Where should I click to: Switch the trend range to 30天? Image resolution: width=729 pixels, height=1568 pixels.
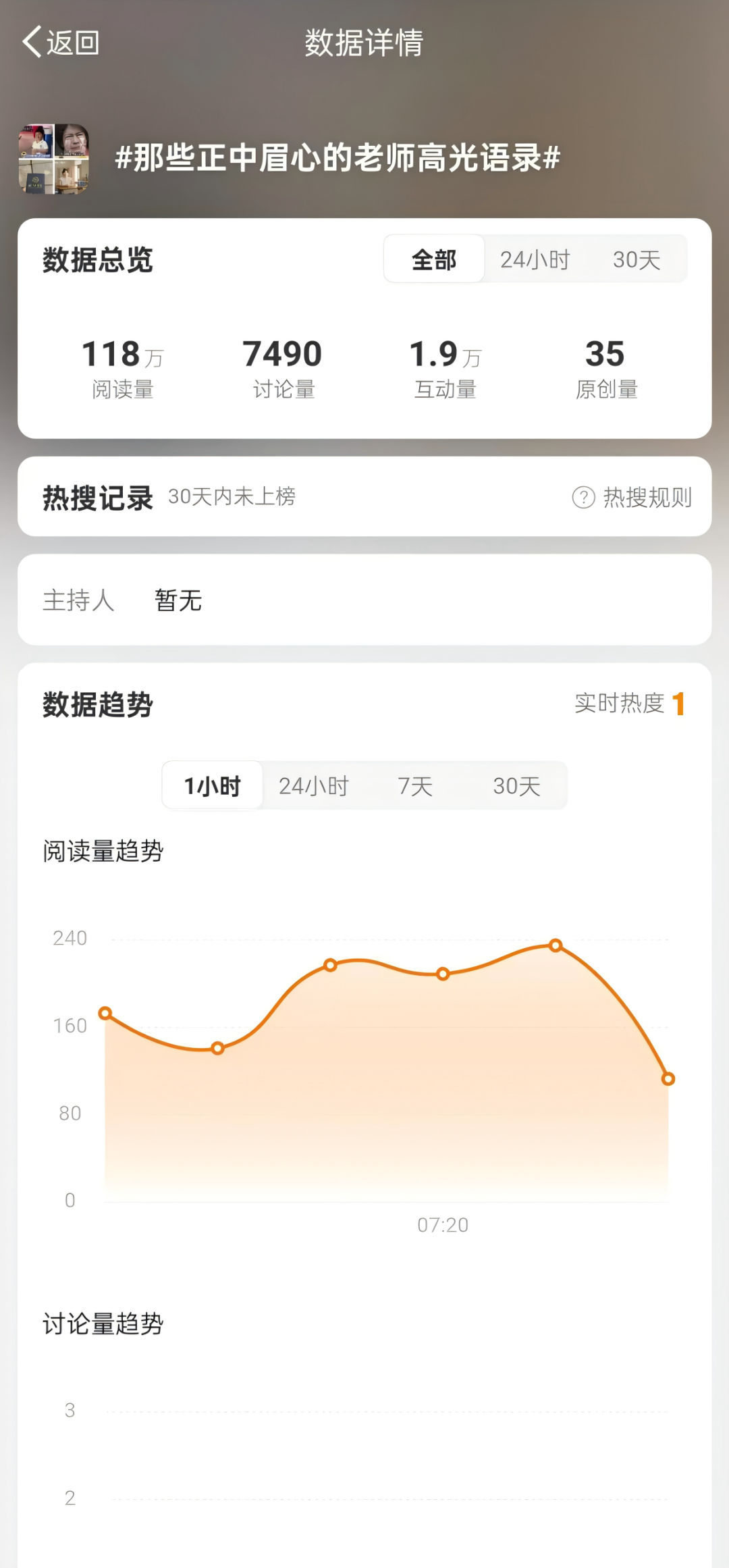coord(516,785)
